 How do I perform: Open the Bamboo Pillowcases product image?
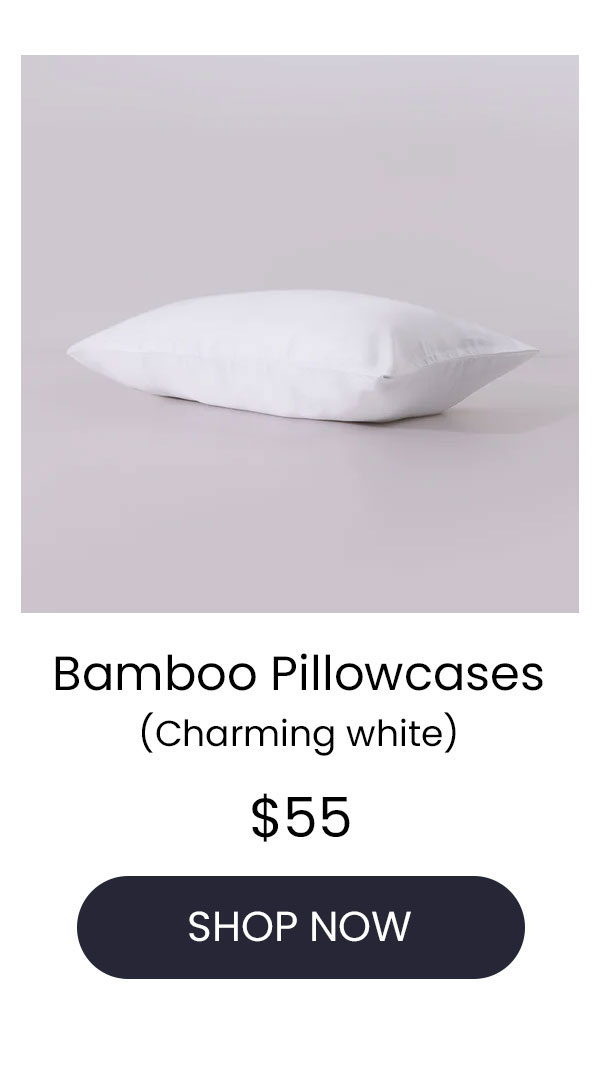(300, 334)
